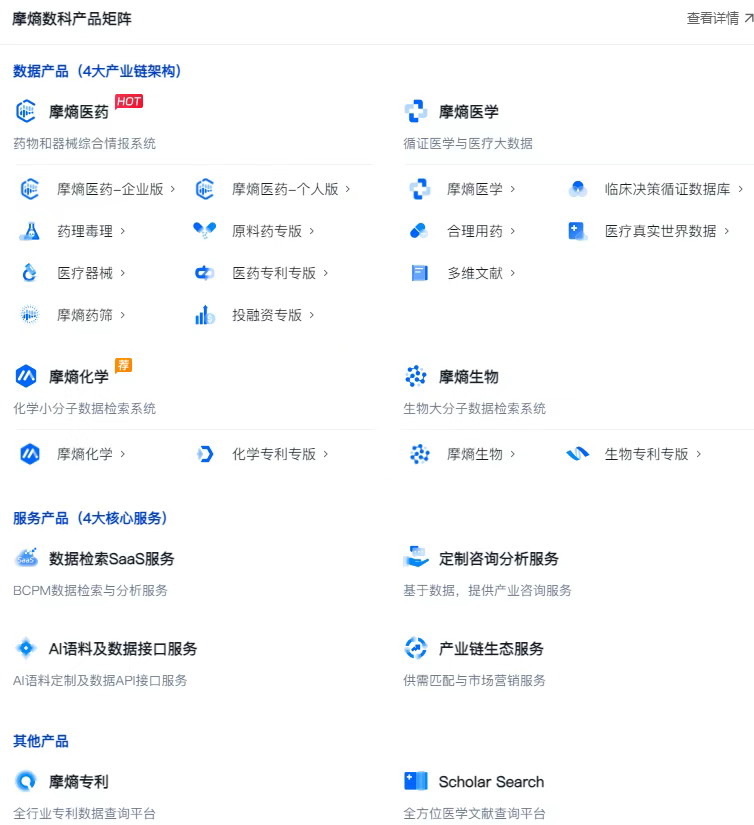View 定制咨询分析服务

pos(498,559)
